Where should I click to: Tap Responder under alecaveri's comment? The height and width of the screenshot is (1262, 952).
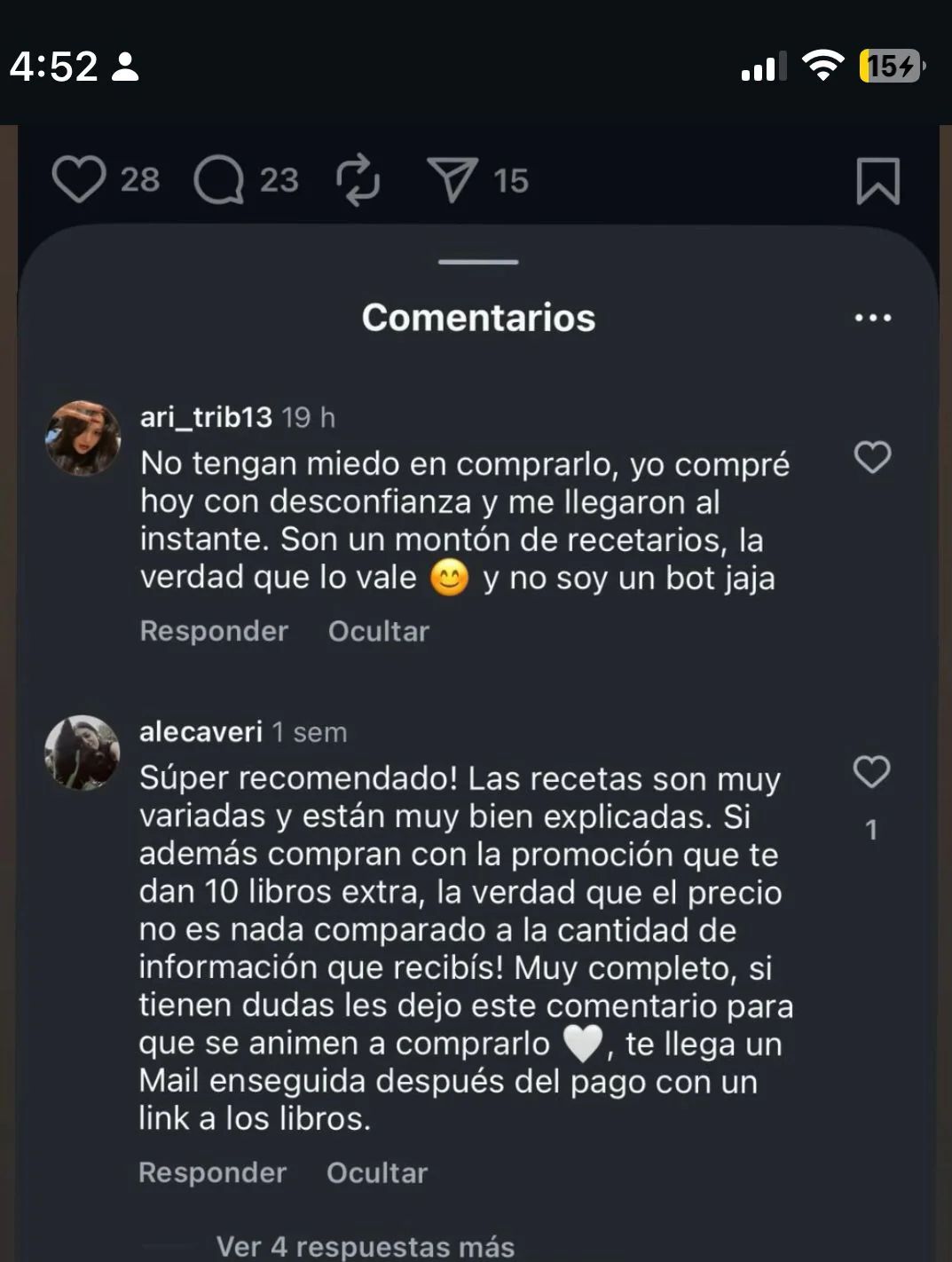(213, 1172)
